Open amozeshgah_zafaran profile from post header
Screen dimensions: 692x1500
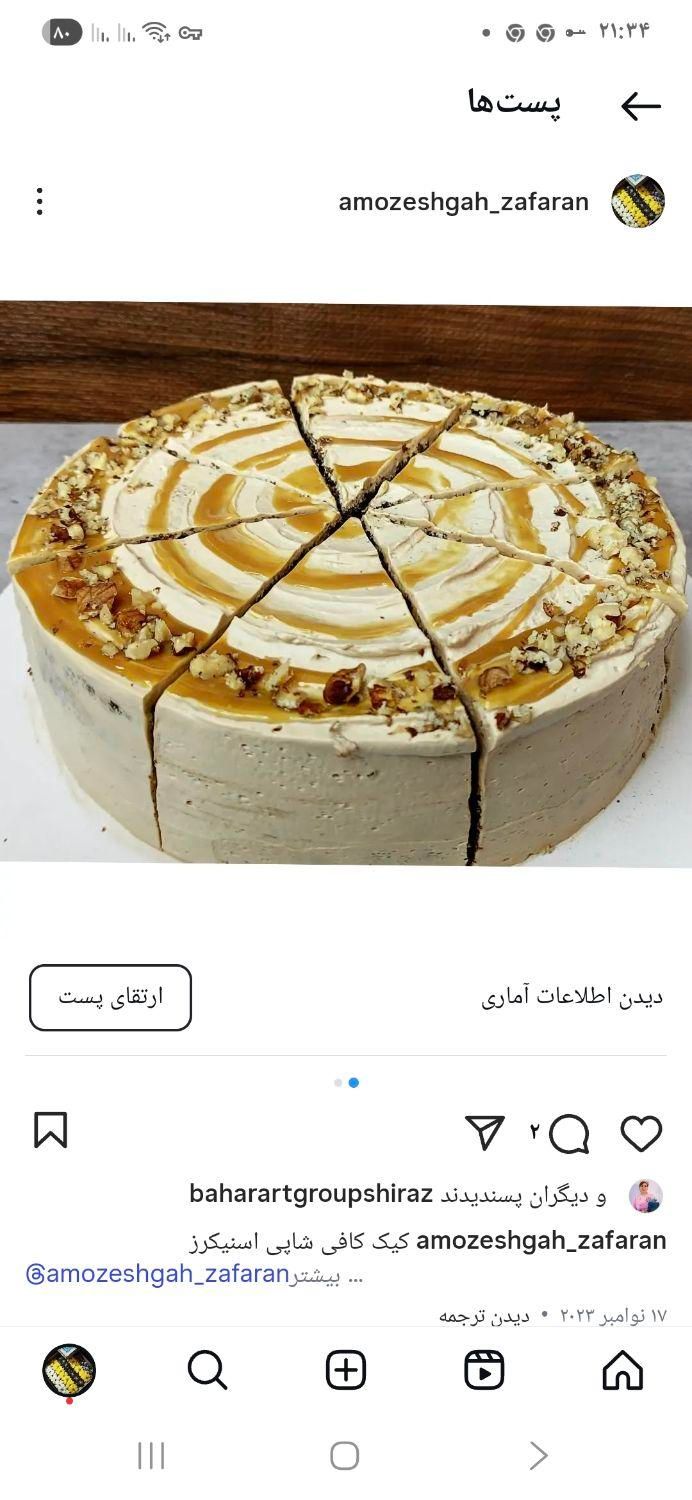[x=463, y=202]
